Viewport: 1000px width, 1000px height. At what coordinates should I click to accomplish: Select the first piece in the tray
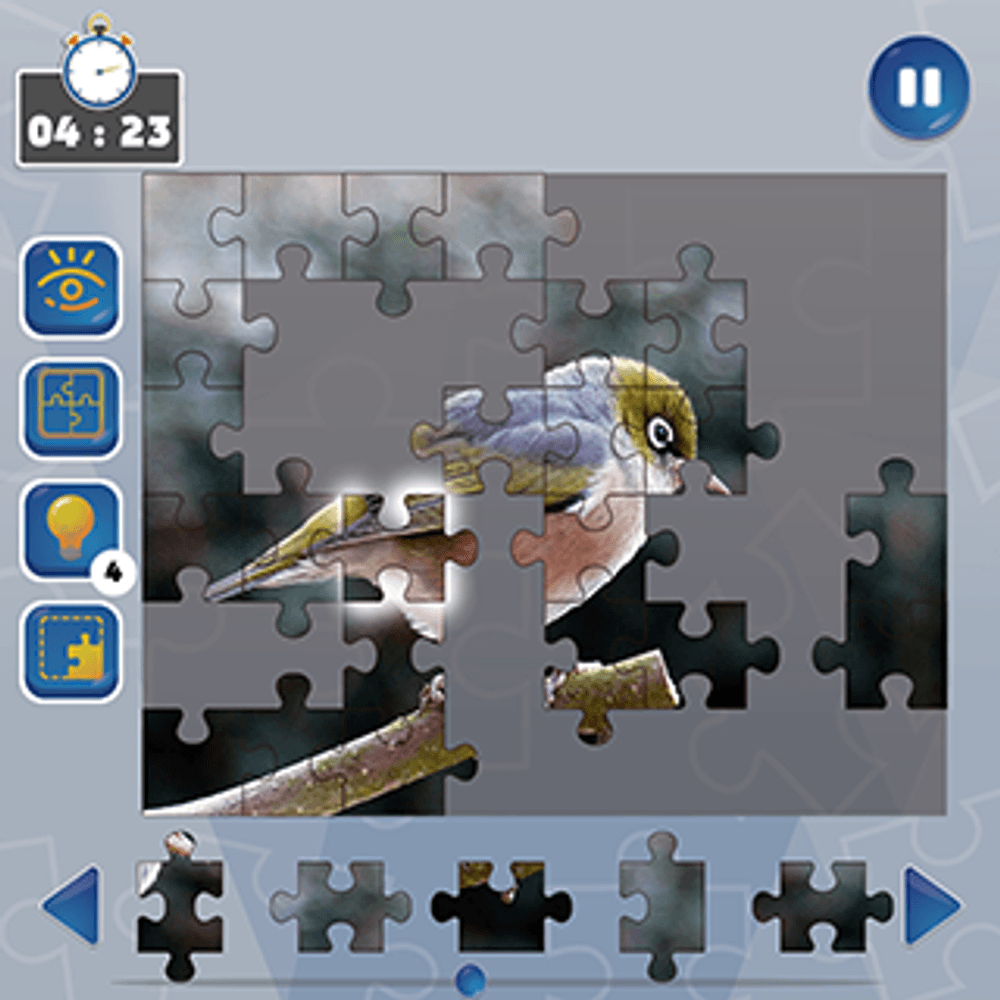pyautogui.click(x=180, y=905)
